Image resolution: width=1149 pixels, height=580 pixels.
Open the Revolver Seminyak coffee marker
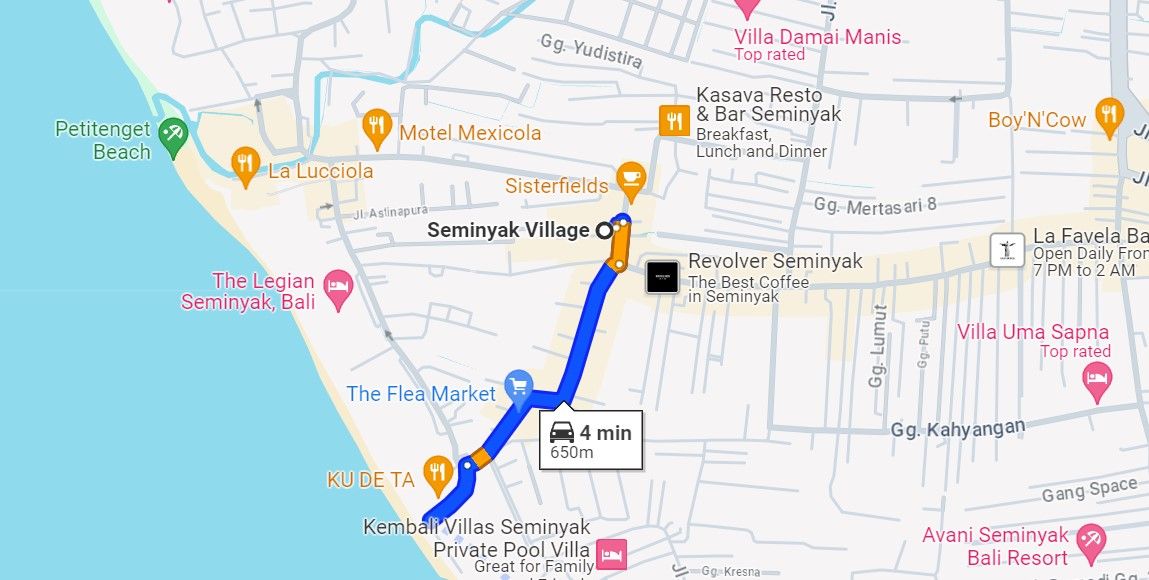click(662, 276)
